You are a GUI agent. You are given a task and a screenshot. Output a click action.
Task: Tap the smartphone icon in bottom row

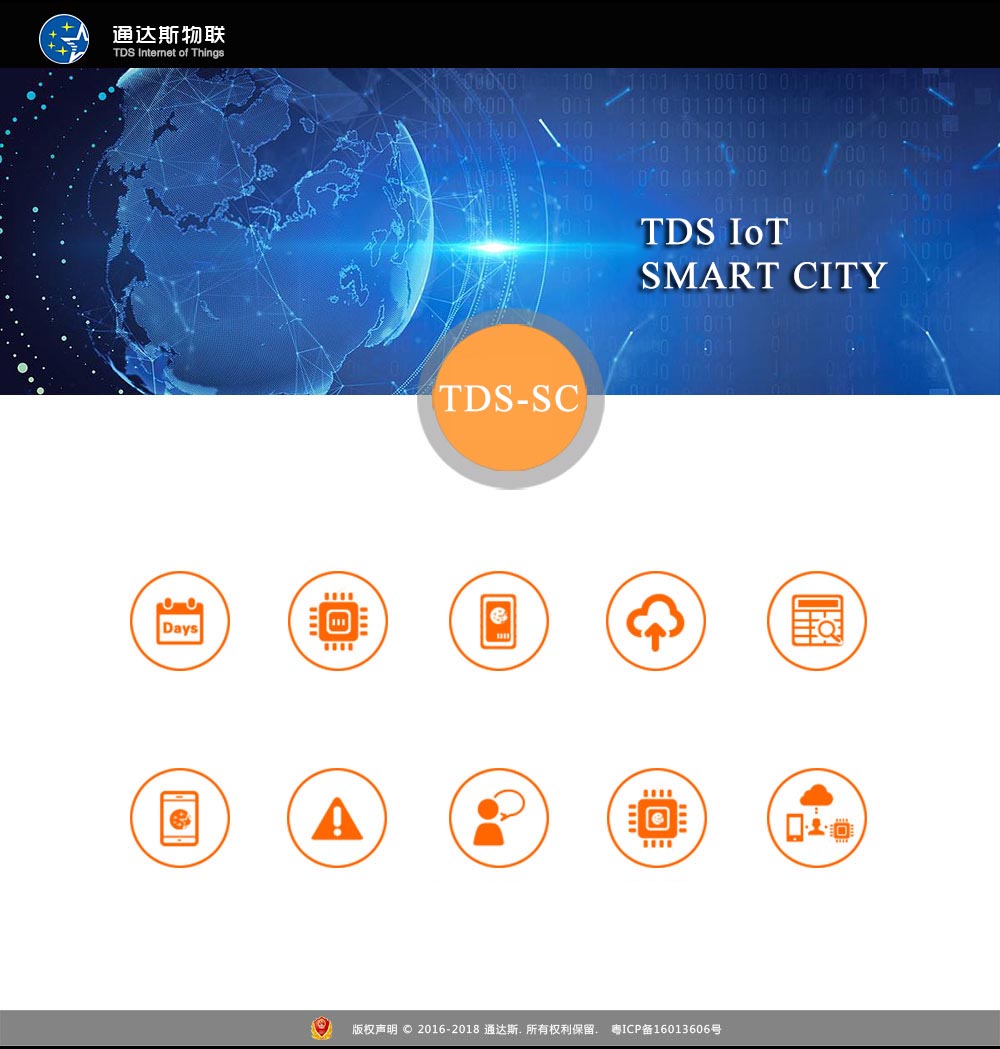(180, 818)
